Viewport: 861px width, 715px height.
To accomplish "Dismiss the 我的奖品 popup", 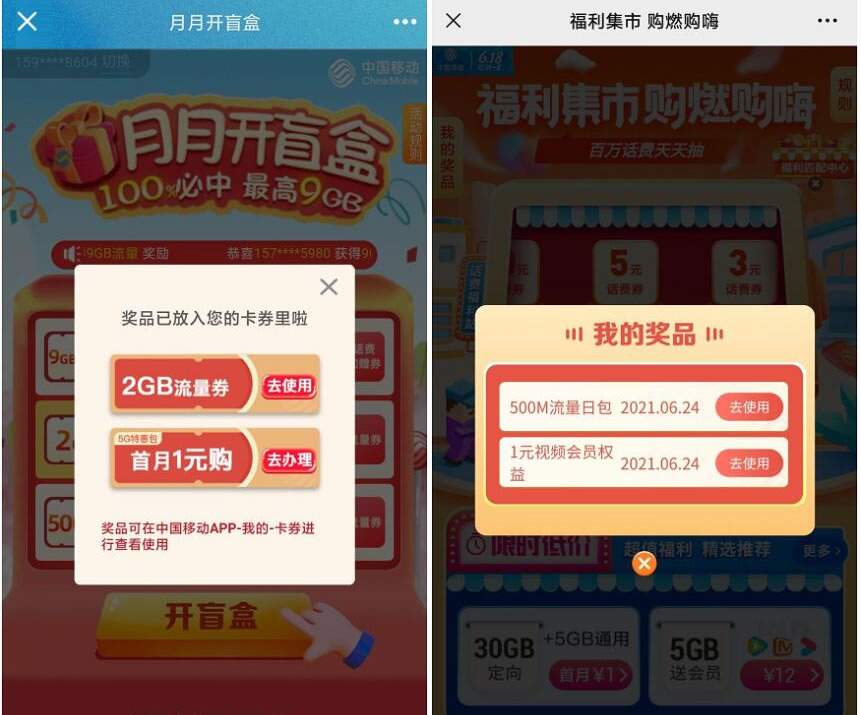I will point(644,564).
